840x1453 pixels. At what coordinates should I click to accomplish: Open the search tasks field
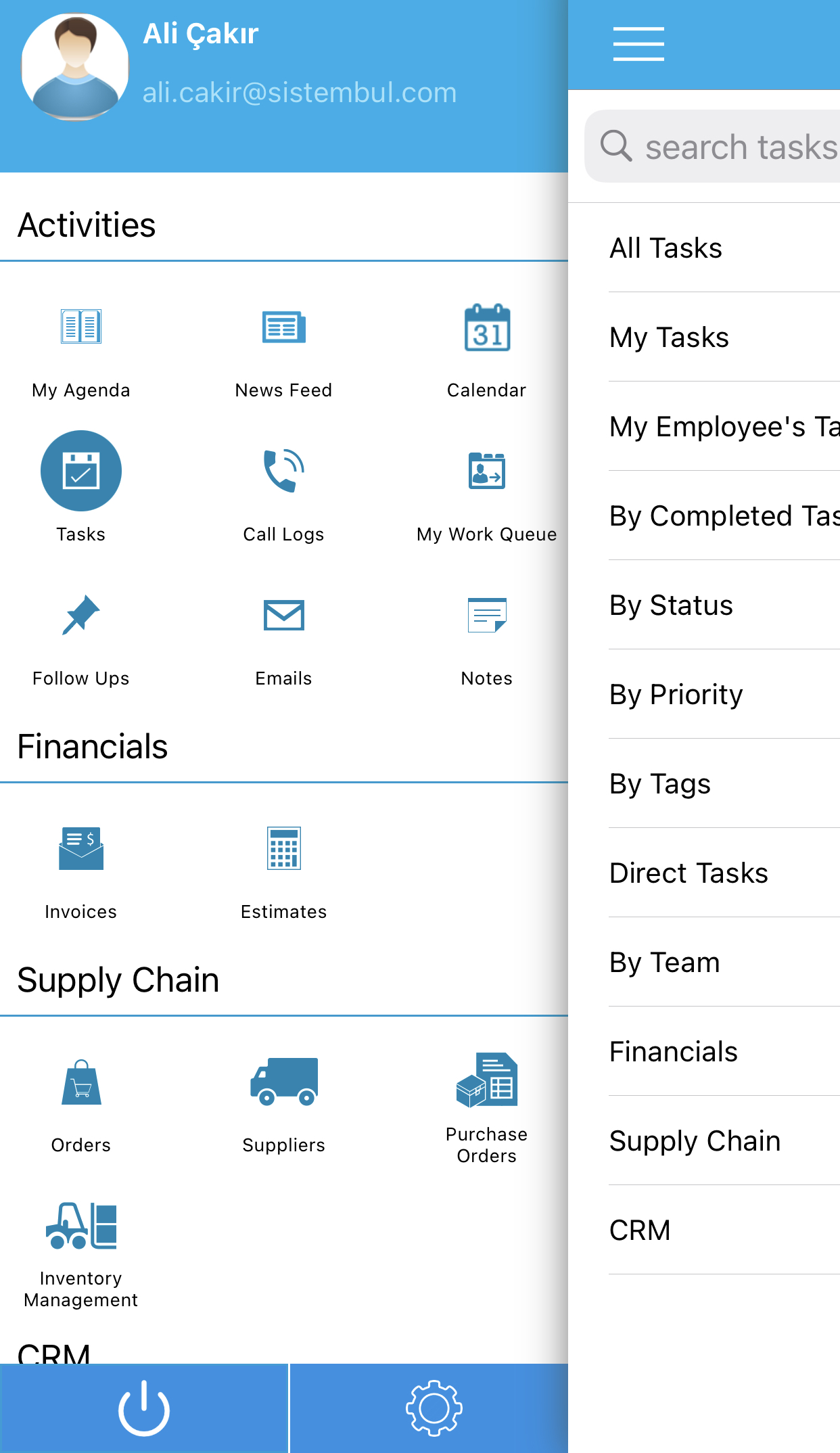(712, 146)
